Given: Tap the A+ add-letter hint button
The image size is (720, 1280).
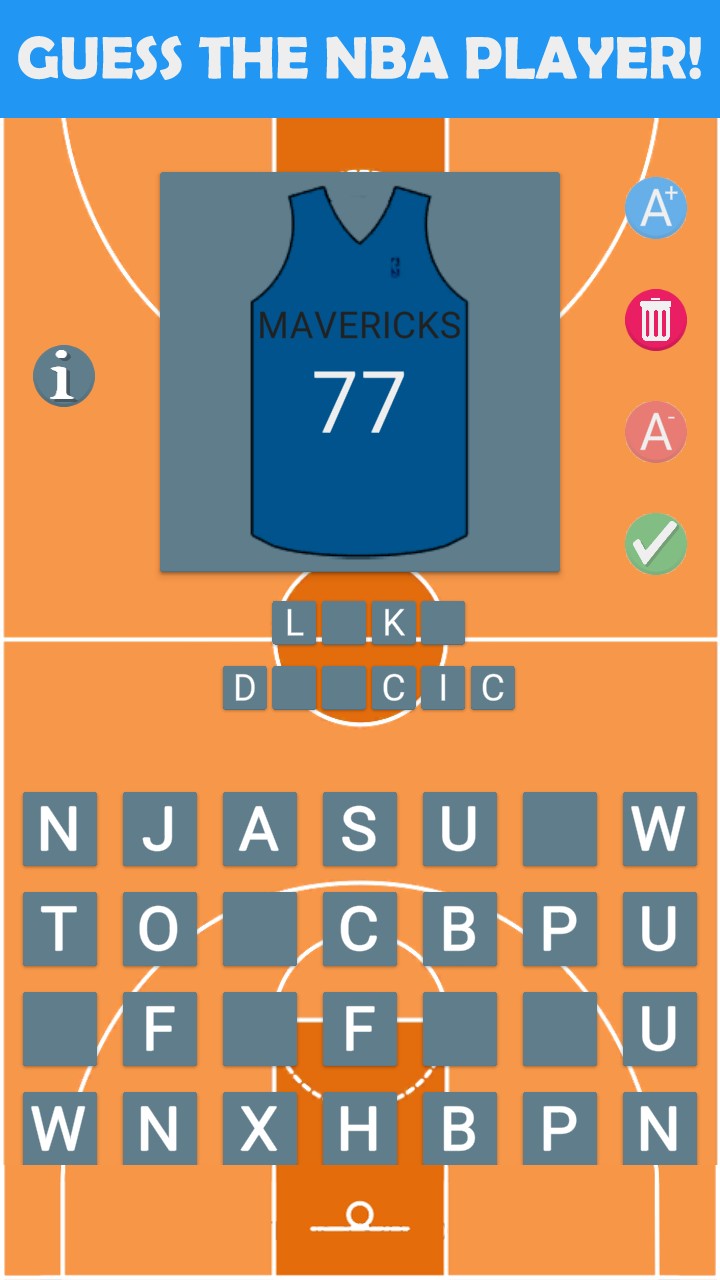Looking at the screenshot, I should [656, 208].
